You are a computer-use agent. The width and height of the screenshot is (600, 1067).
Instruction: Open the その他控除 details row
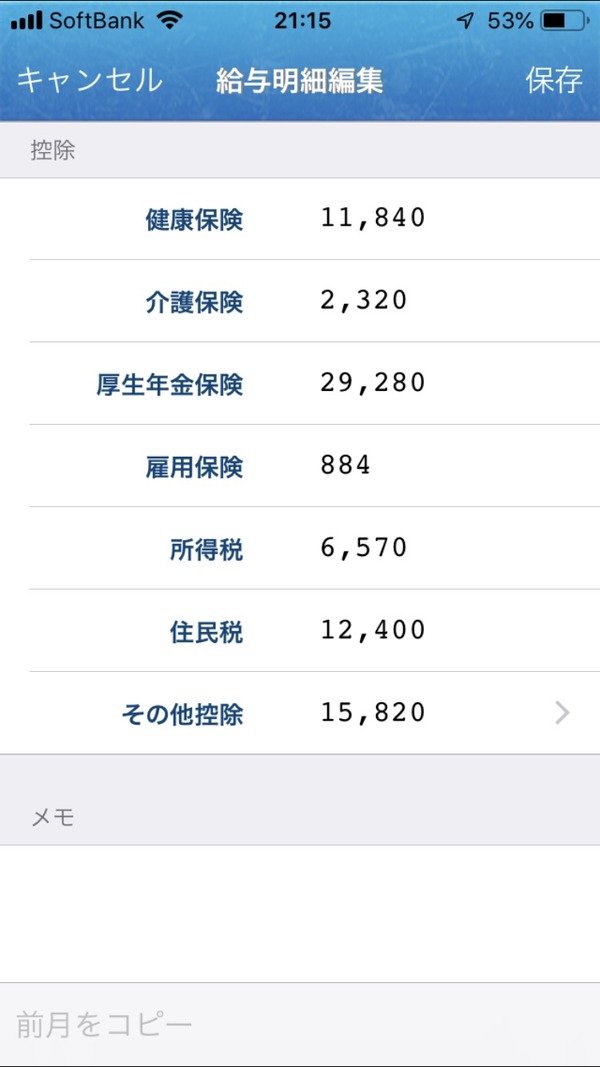(x=300, y=712)
